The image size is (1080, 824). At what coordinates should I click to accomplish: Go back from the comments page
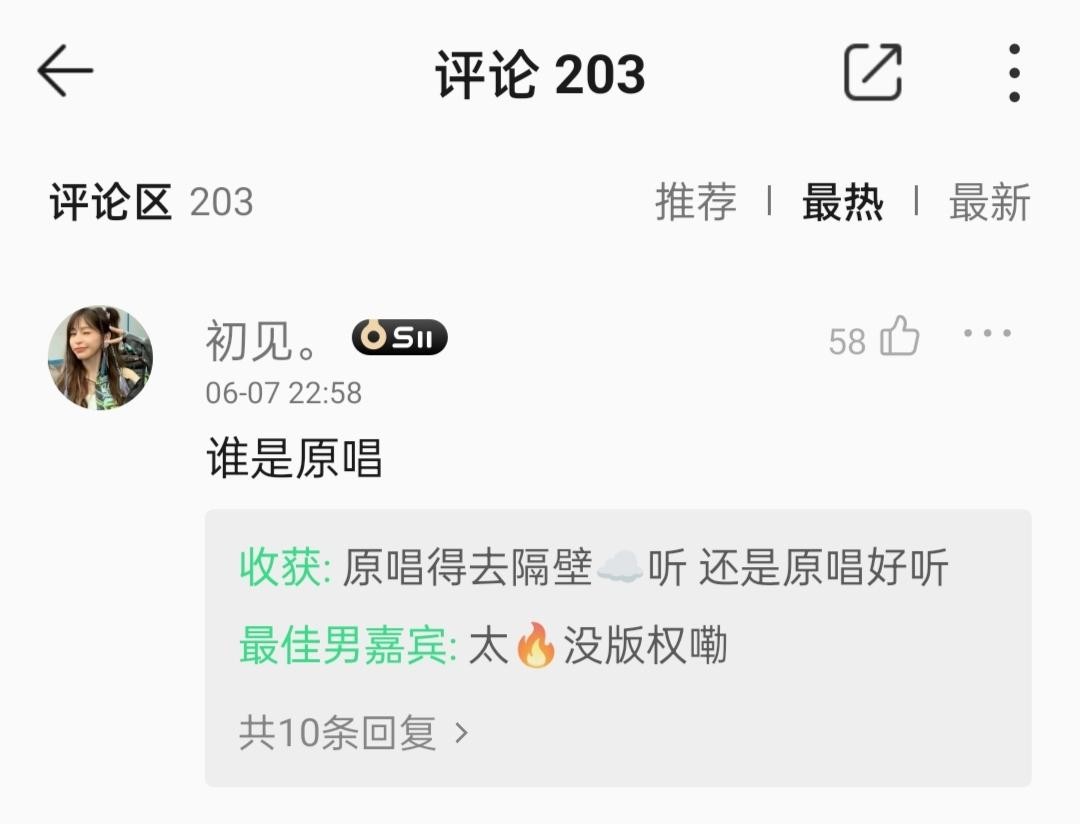65,72
